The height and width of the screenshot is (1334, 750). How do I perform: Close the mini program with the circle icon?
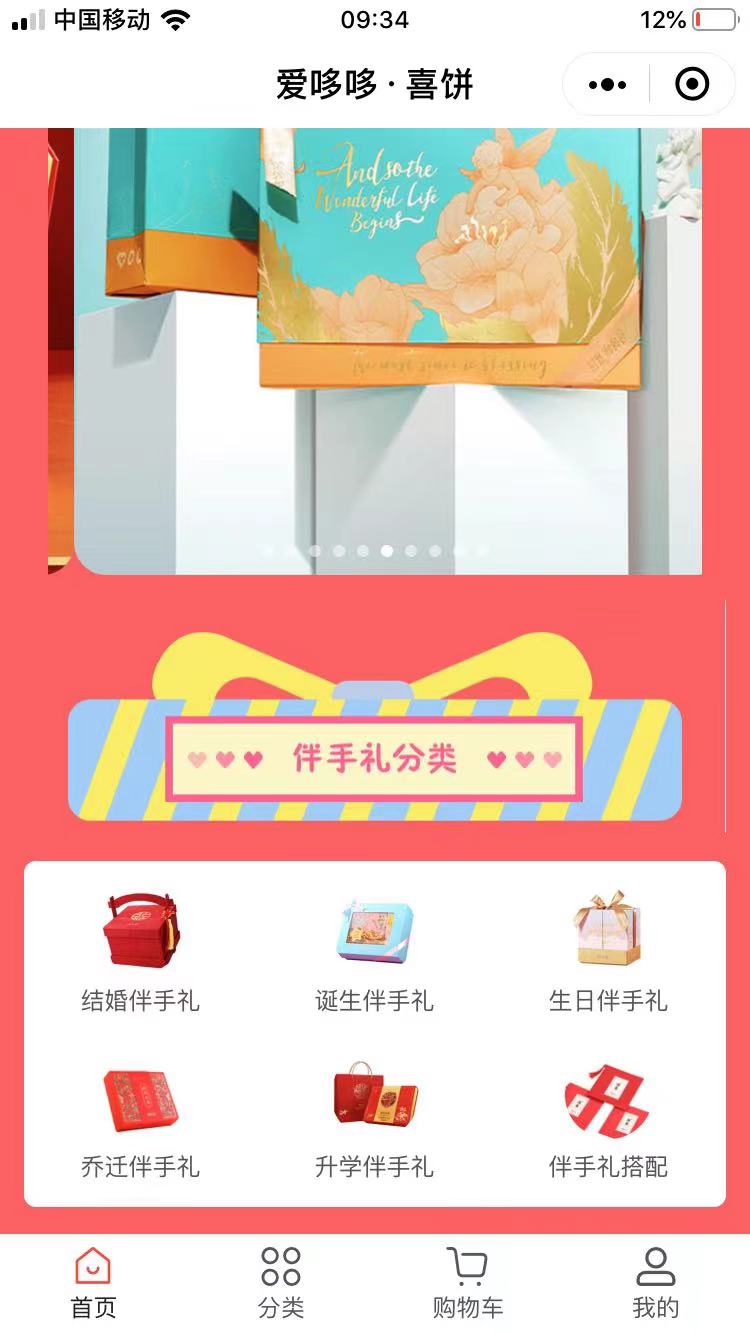(692, 85)
